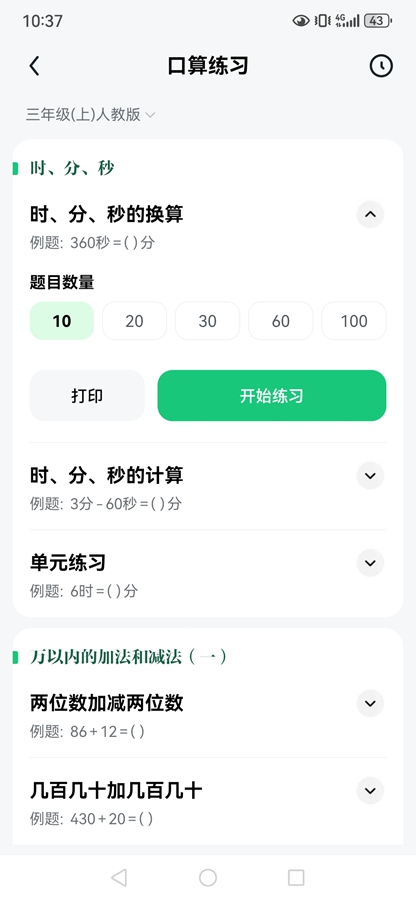Open the 三年级(上)人教版 grade dropdown
This screenshot has height=900, width=416.
[x=90, y=115]
